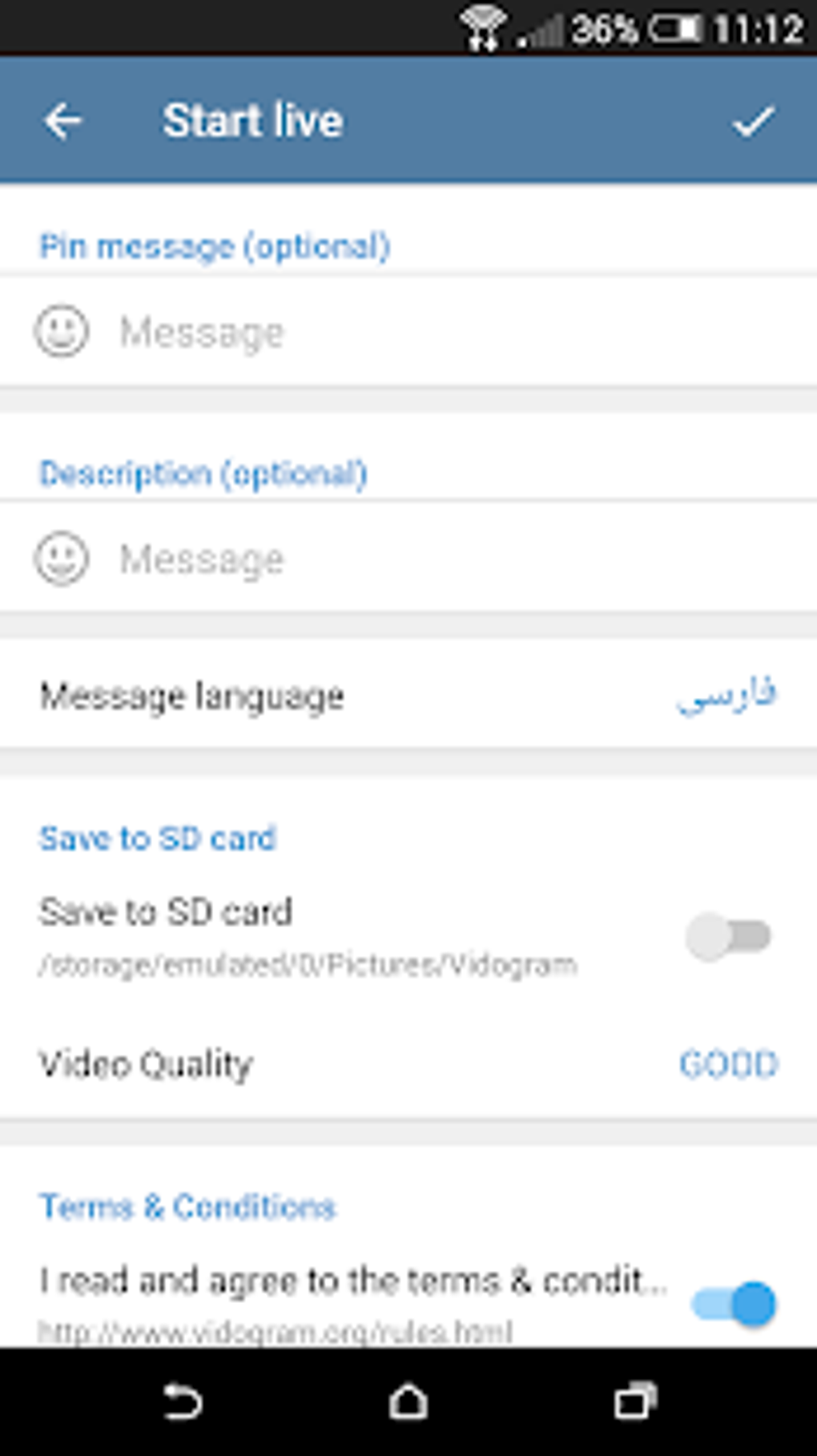Change Video Quality from GOOD

(408, 1064)
